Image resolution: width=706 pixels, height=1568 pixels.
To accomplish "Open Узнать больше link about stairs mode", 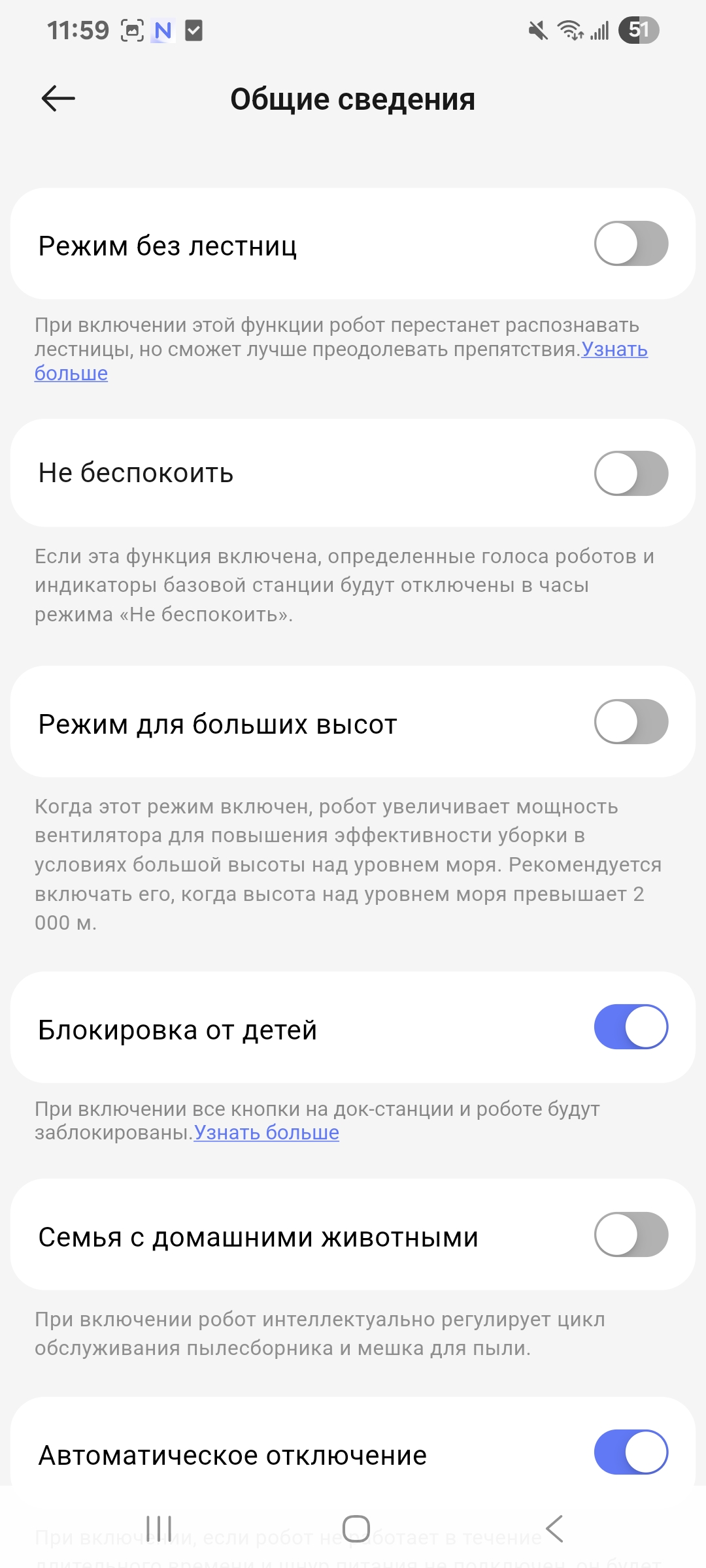I will coord(614,350).
